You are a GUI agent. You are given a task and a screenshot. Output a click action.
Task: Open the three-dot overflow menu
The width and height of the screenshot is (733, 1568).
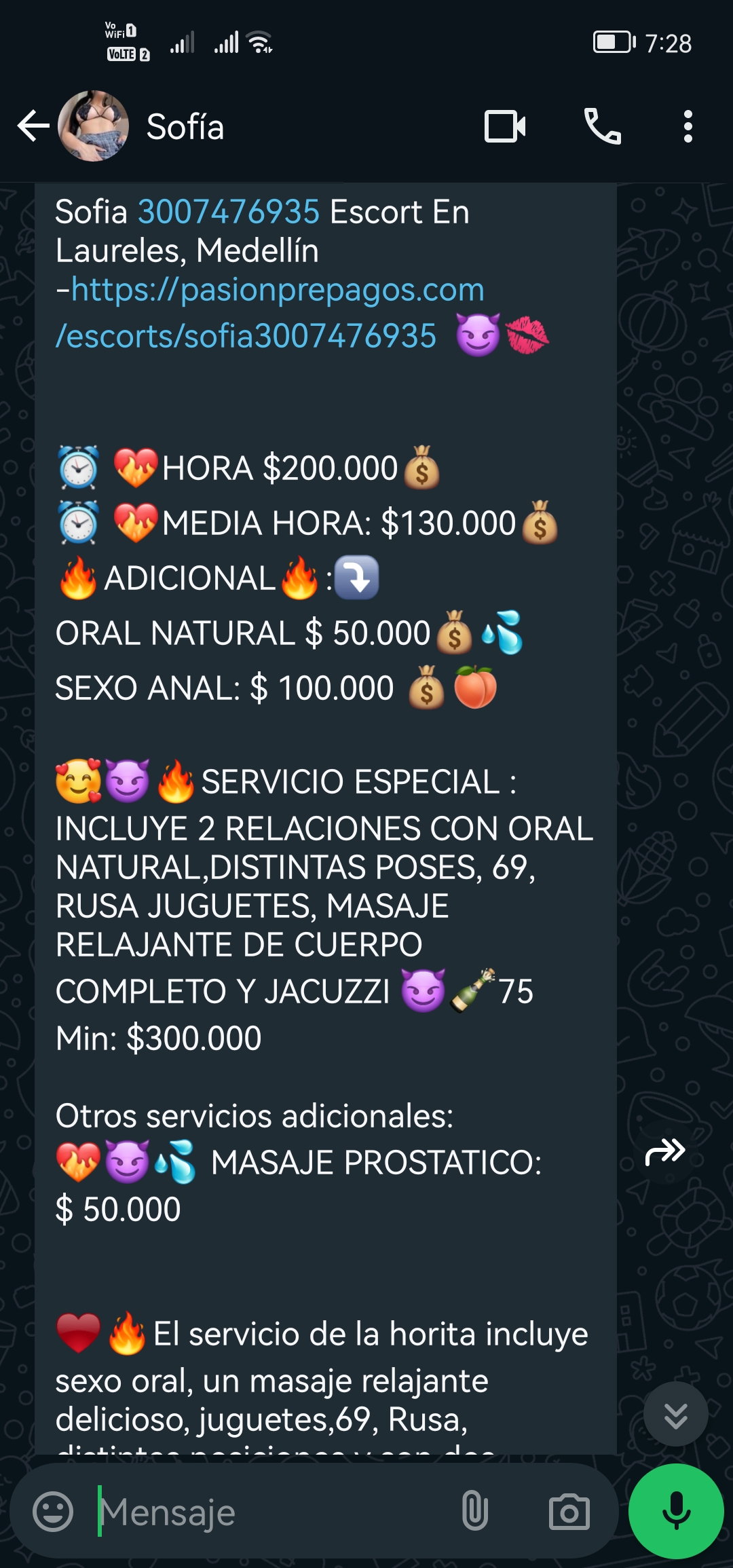(688, 126)
